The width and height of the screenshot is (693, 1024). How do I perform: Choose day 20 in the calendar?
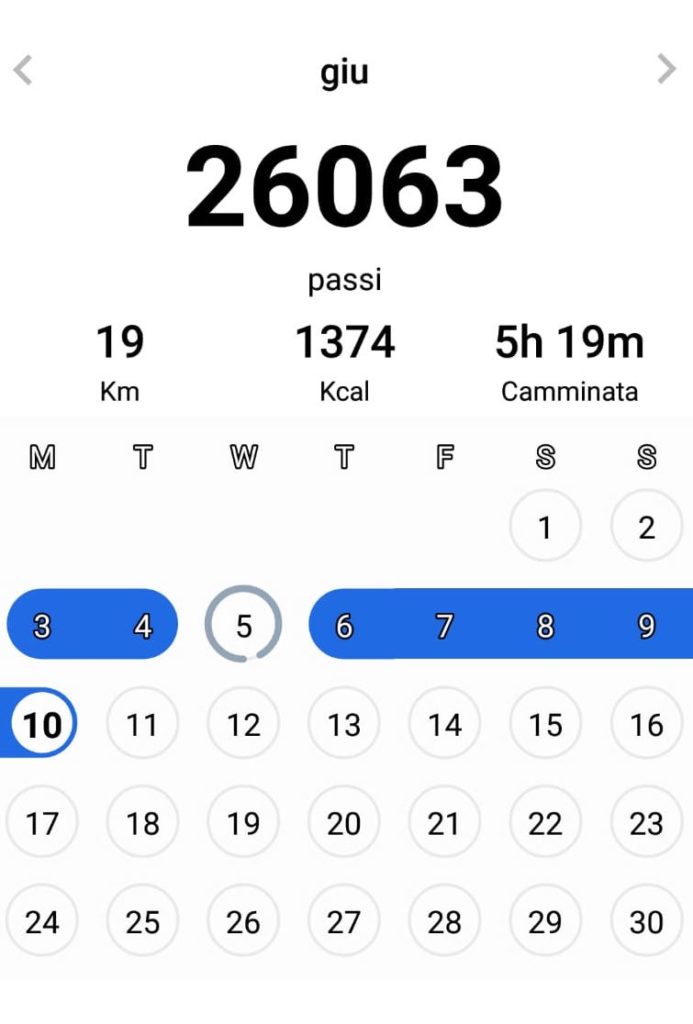(344, 822)
